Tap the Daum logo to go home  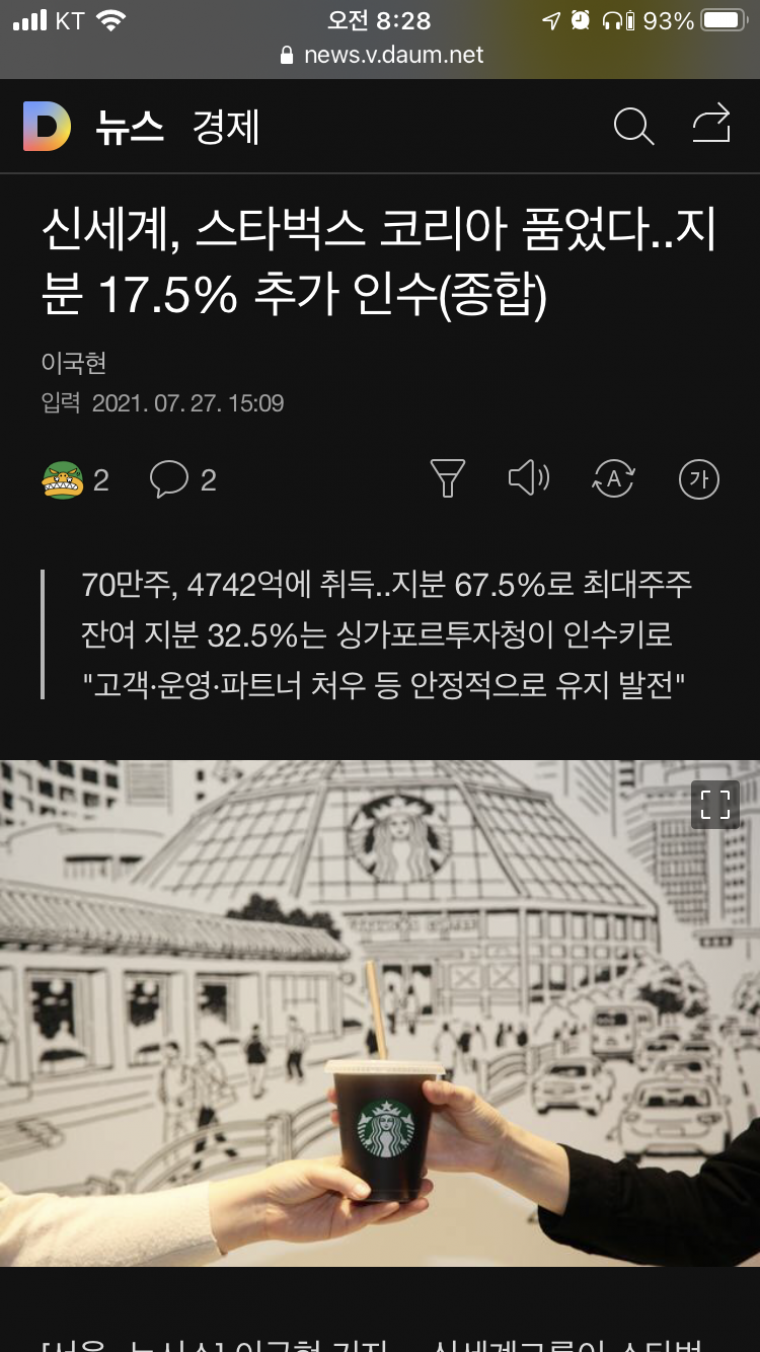click(47, 127)
